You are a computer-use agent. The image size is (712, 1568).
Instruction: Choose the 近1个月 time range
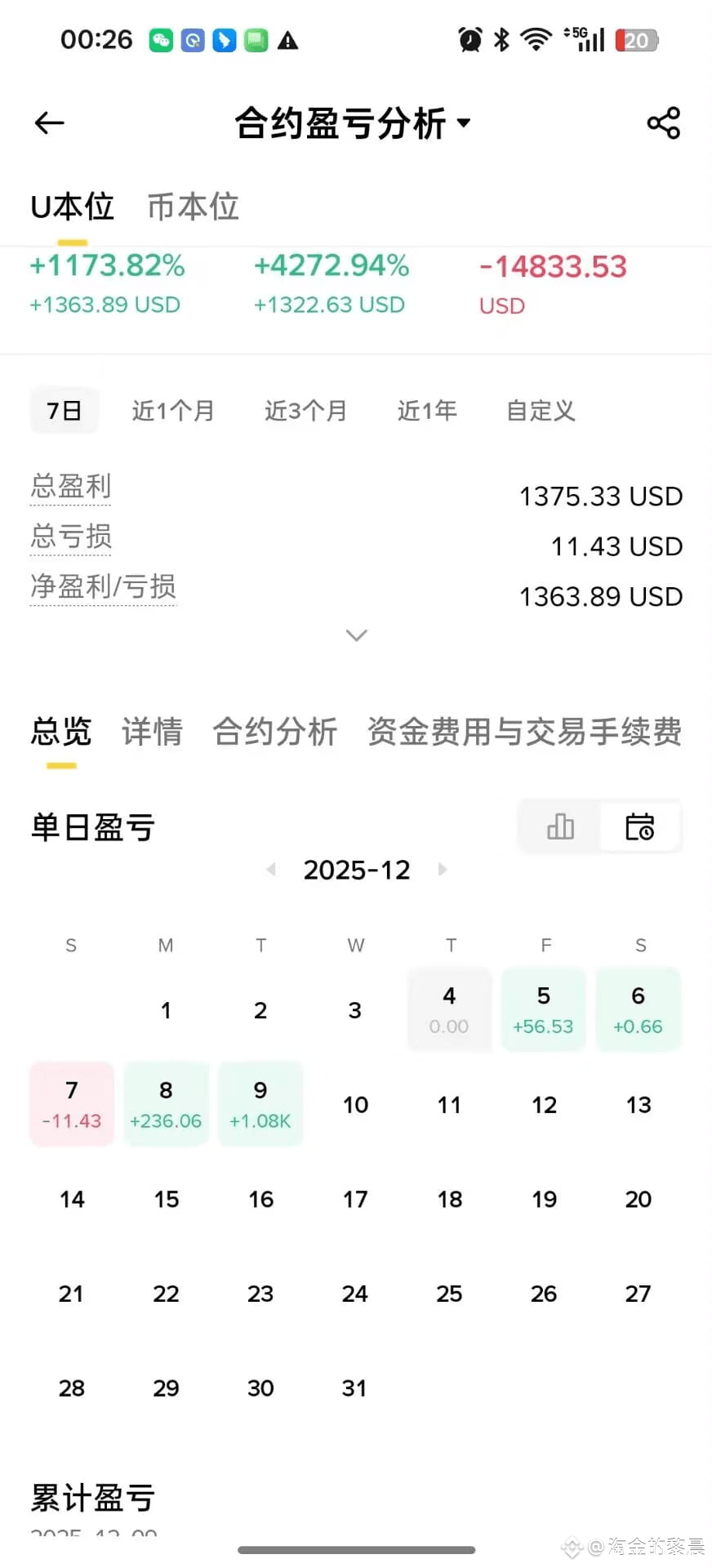coord(173,410)
